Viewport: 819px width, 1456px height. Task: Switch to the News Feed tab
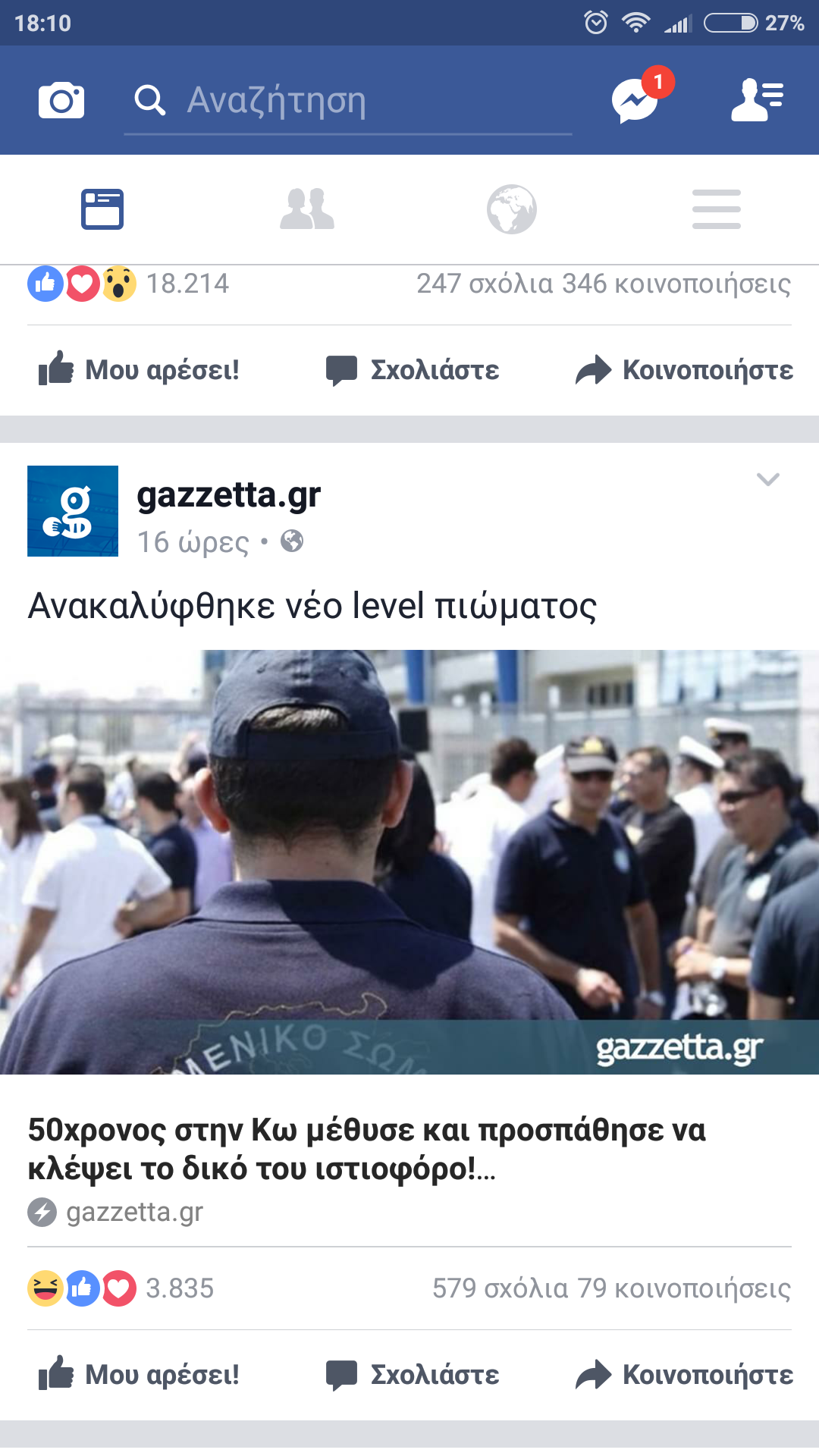coord(102,209)
